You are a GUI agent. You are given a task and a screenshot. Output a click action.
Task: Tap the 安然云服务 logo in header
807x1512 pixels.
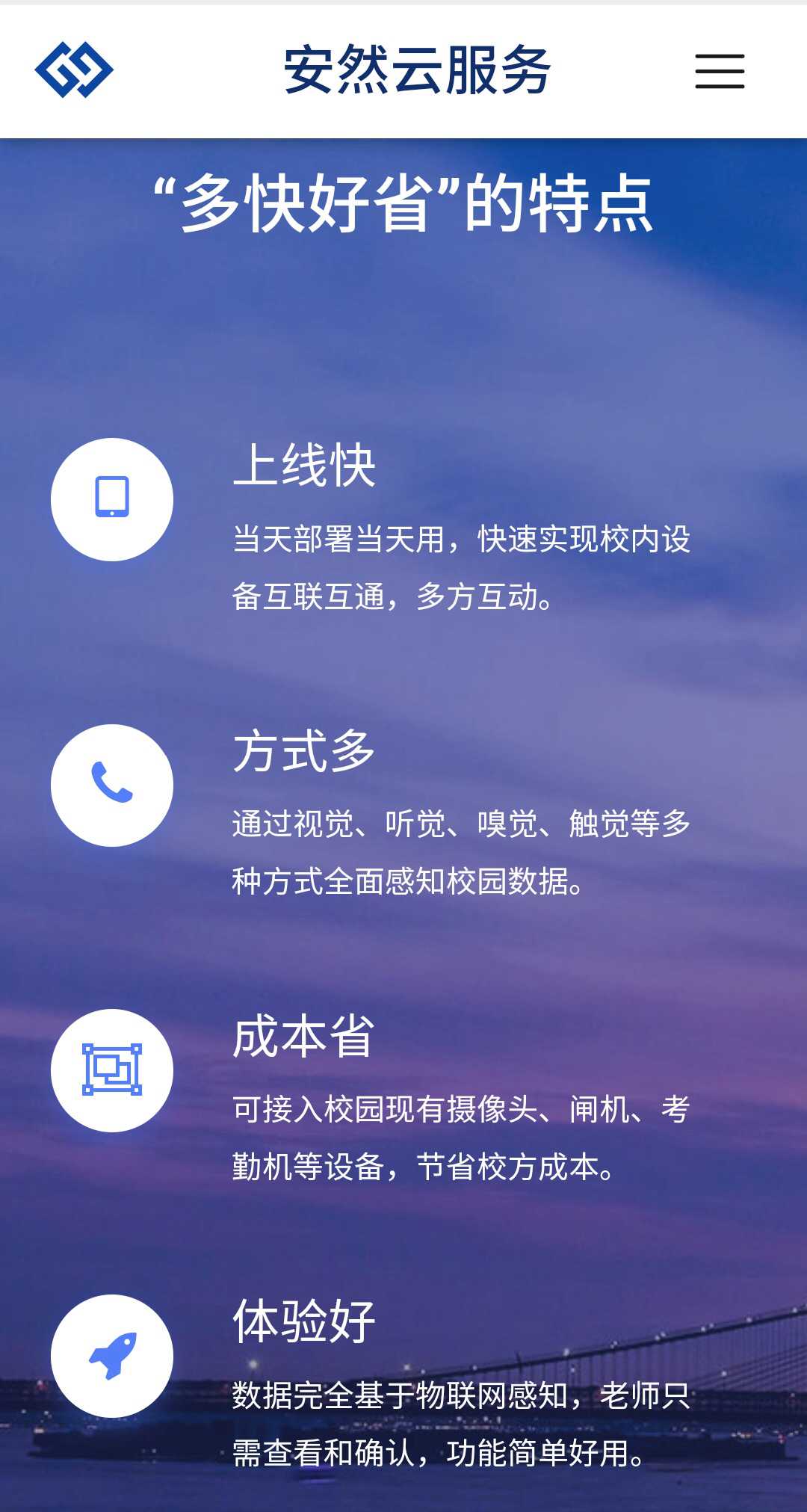coord(74,70)
